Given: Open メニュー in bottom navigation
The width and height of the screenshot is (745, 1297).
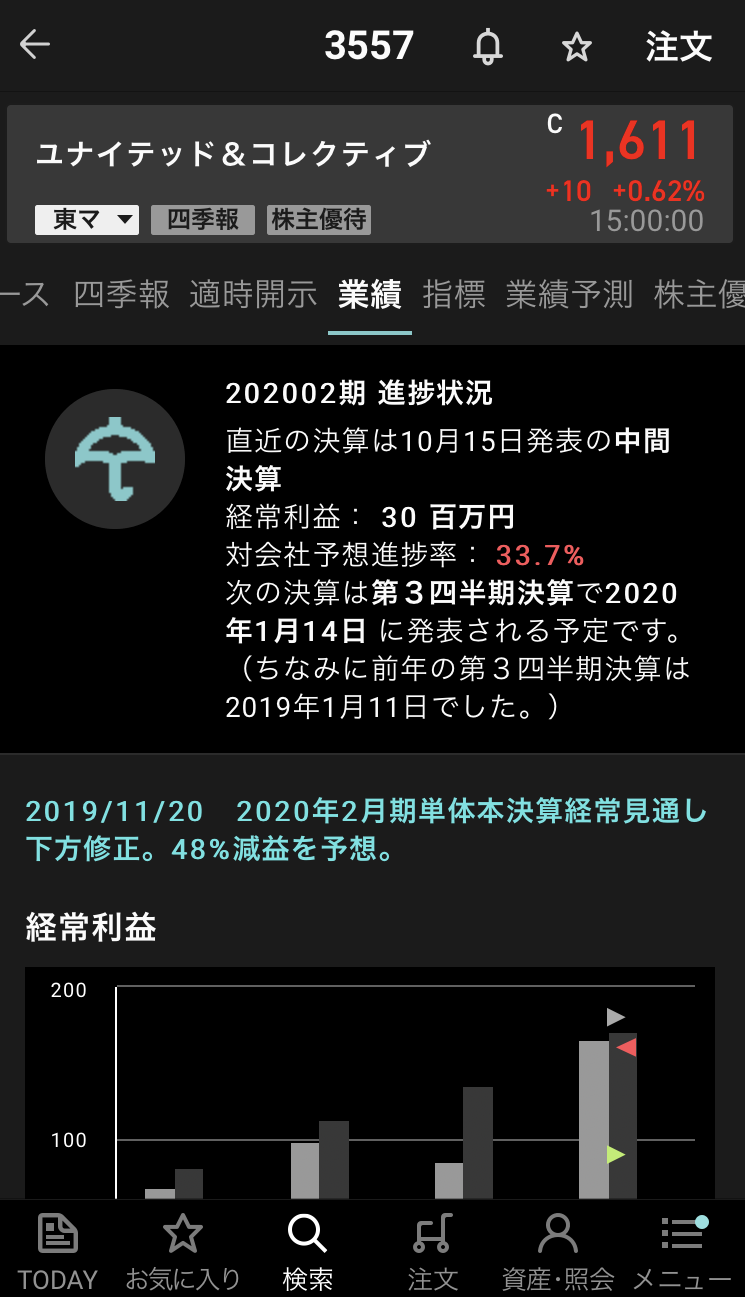Looking at the screenshot, I should click(682, 1250).
